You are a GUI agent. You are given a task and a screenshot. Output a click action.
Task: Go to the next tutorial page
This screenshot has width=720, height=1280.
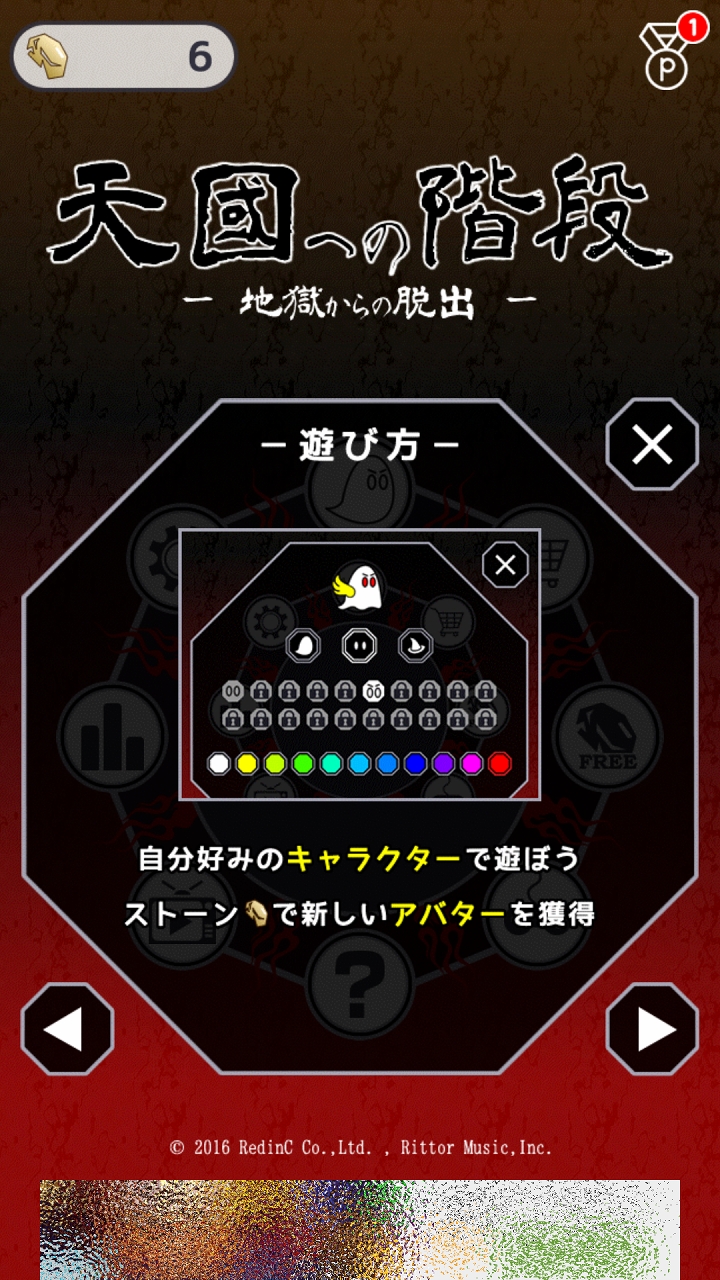click(652, 1029)
